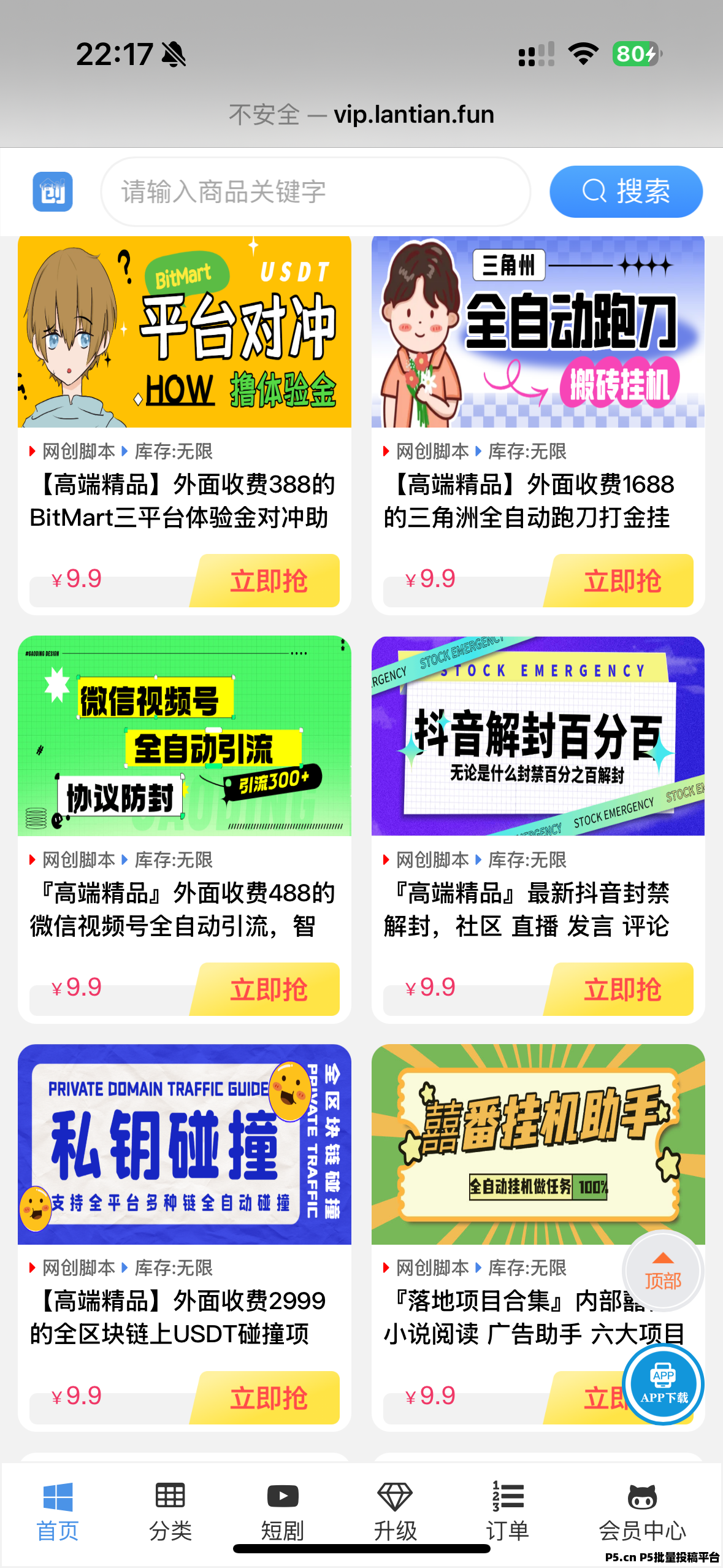The height and width of the screenshot is (1568, 723).
Task: Tap 立即抢 for the 微信视频号 product
Action: tap(267, 989)
